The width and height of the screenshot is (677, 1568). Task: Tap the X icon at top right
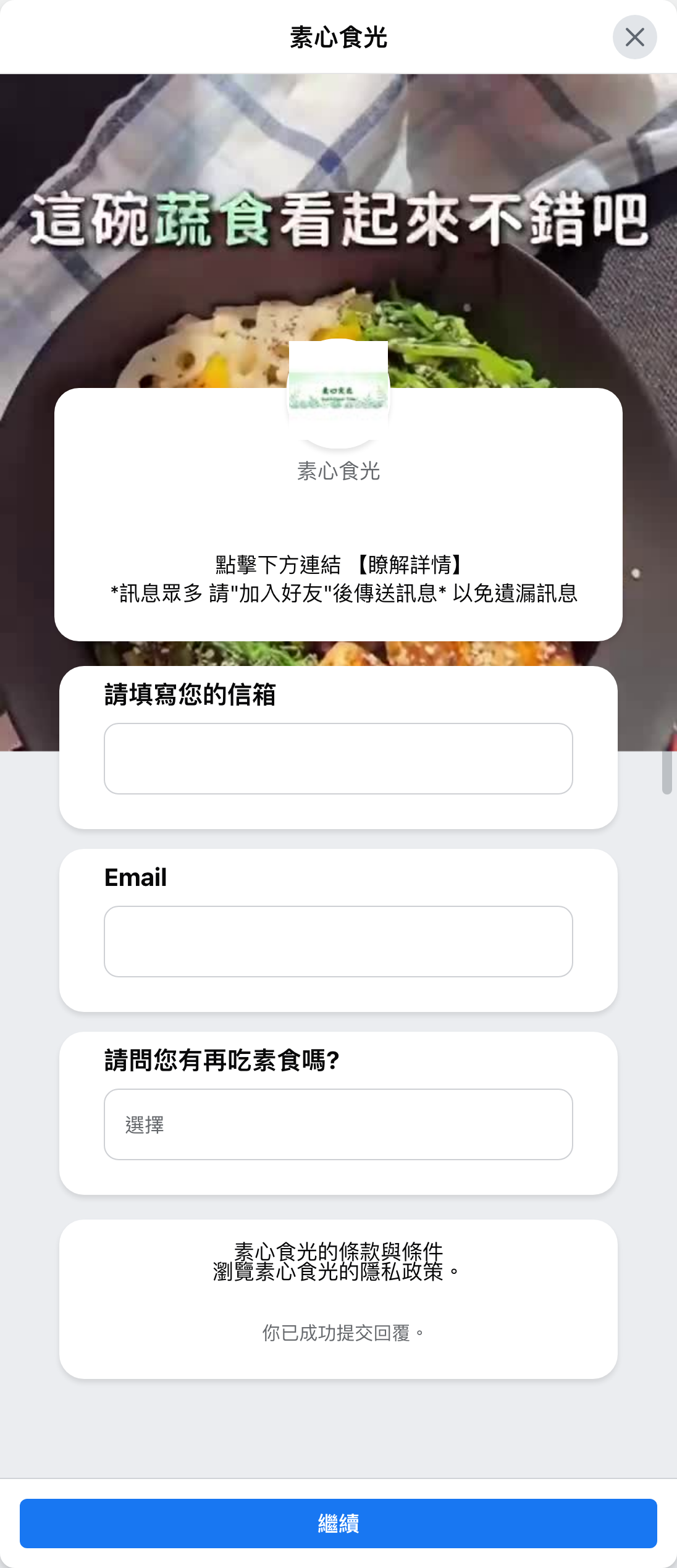(635, 38)
